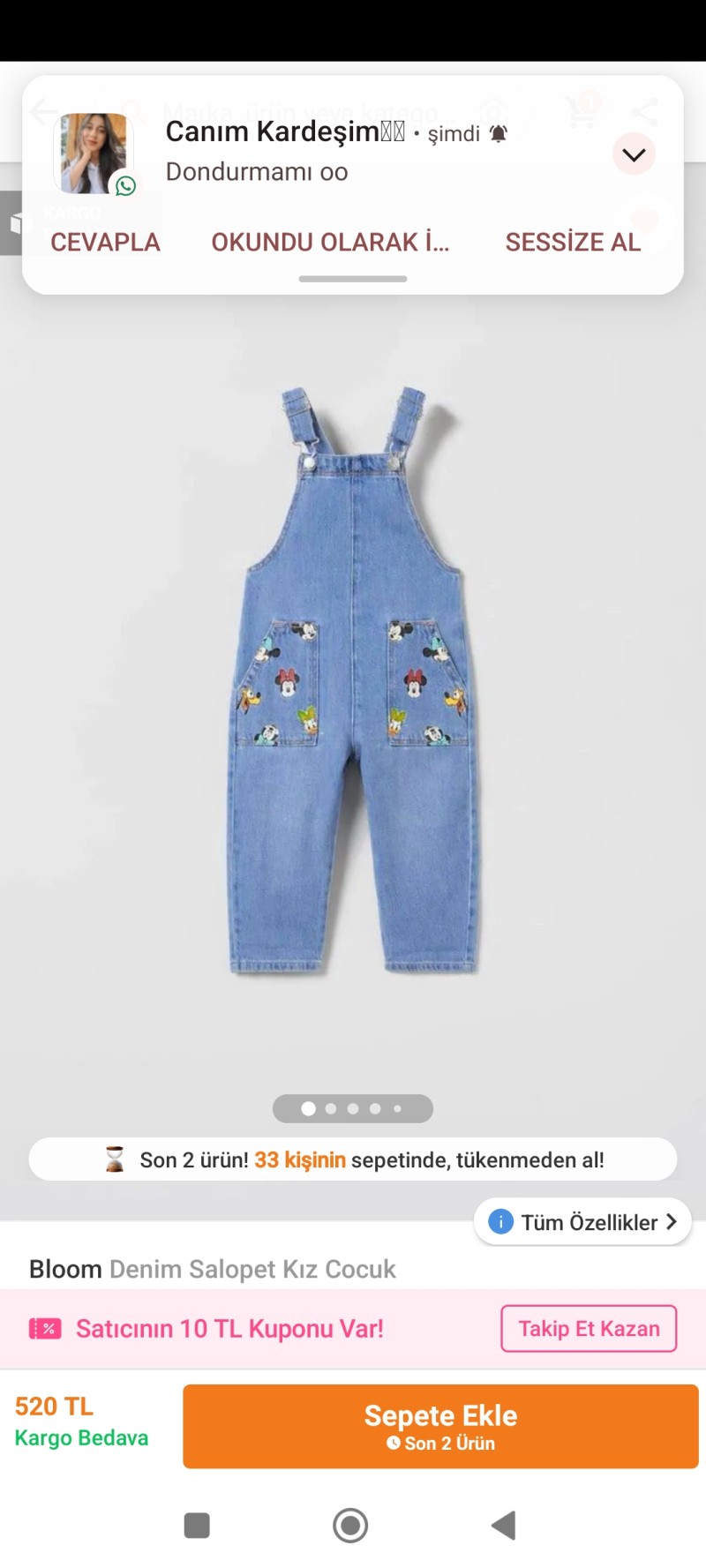Collapse the notification with the chevron
Viewport: 706px width, 1568px height.
[x=634, y=155]
